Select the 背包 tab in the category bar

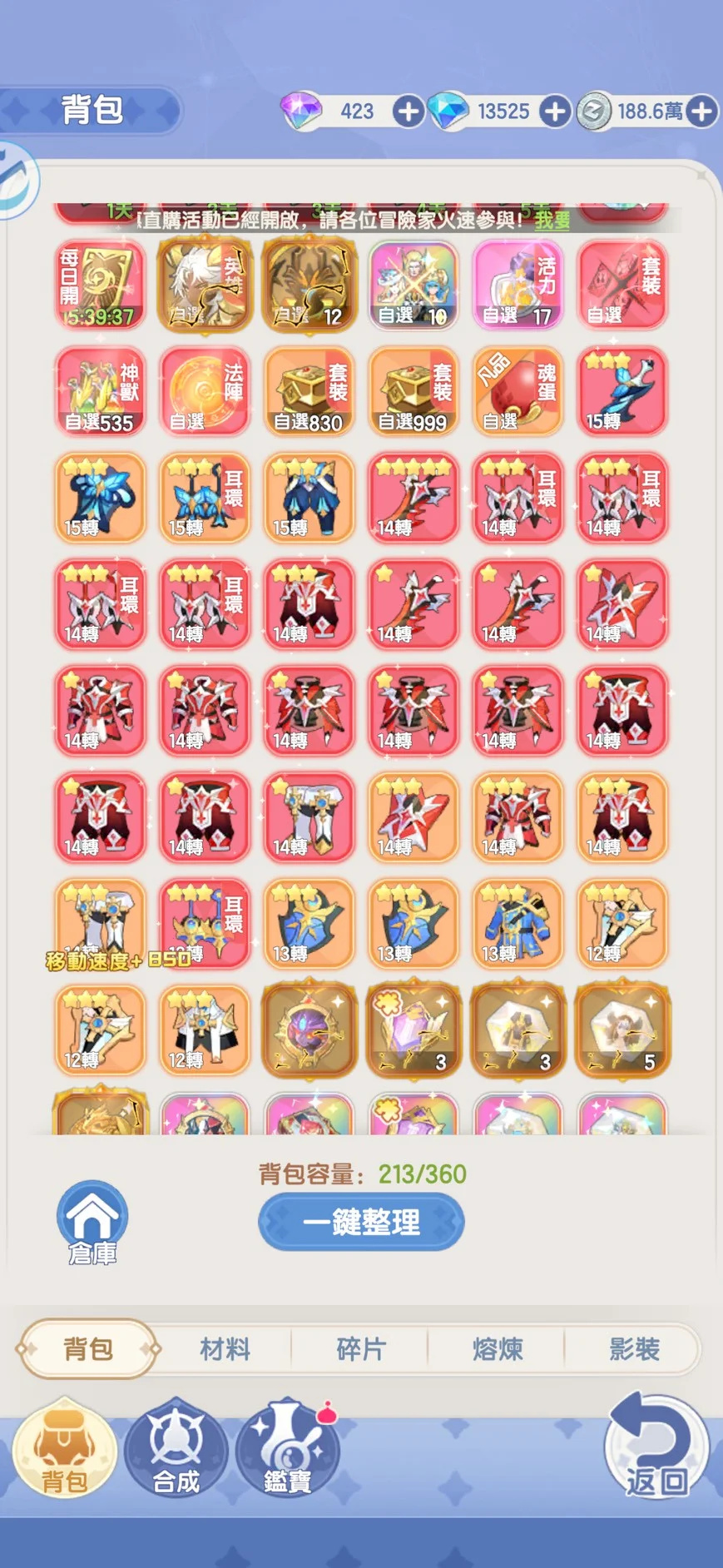pos(88,1349)
